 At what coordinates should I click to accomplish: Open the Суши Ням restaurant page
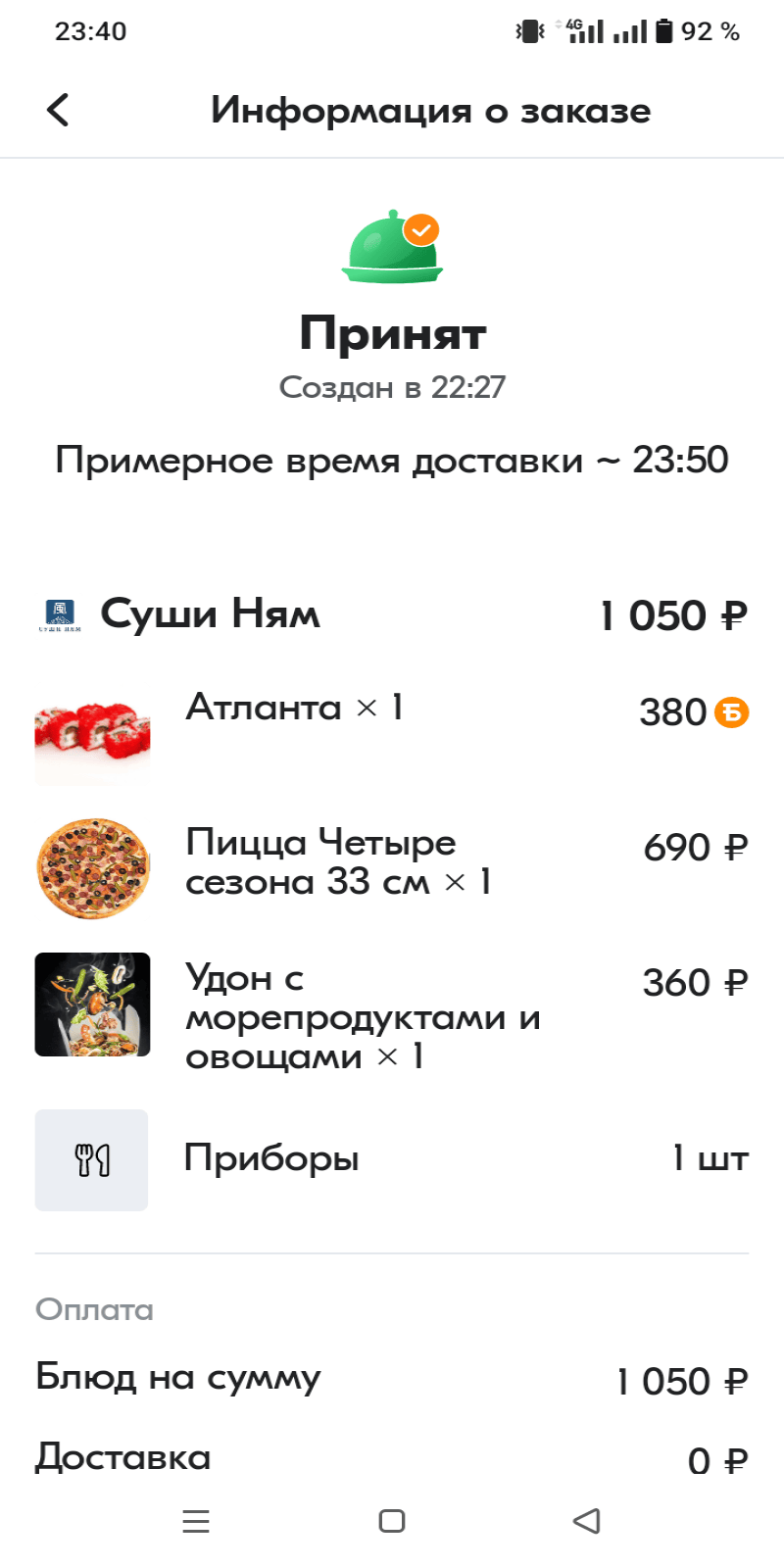[x=211, y=614]
